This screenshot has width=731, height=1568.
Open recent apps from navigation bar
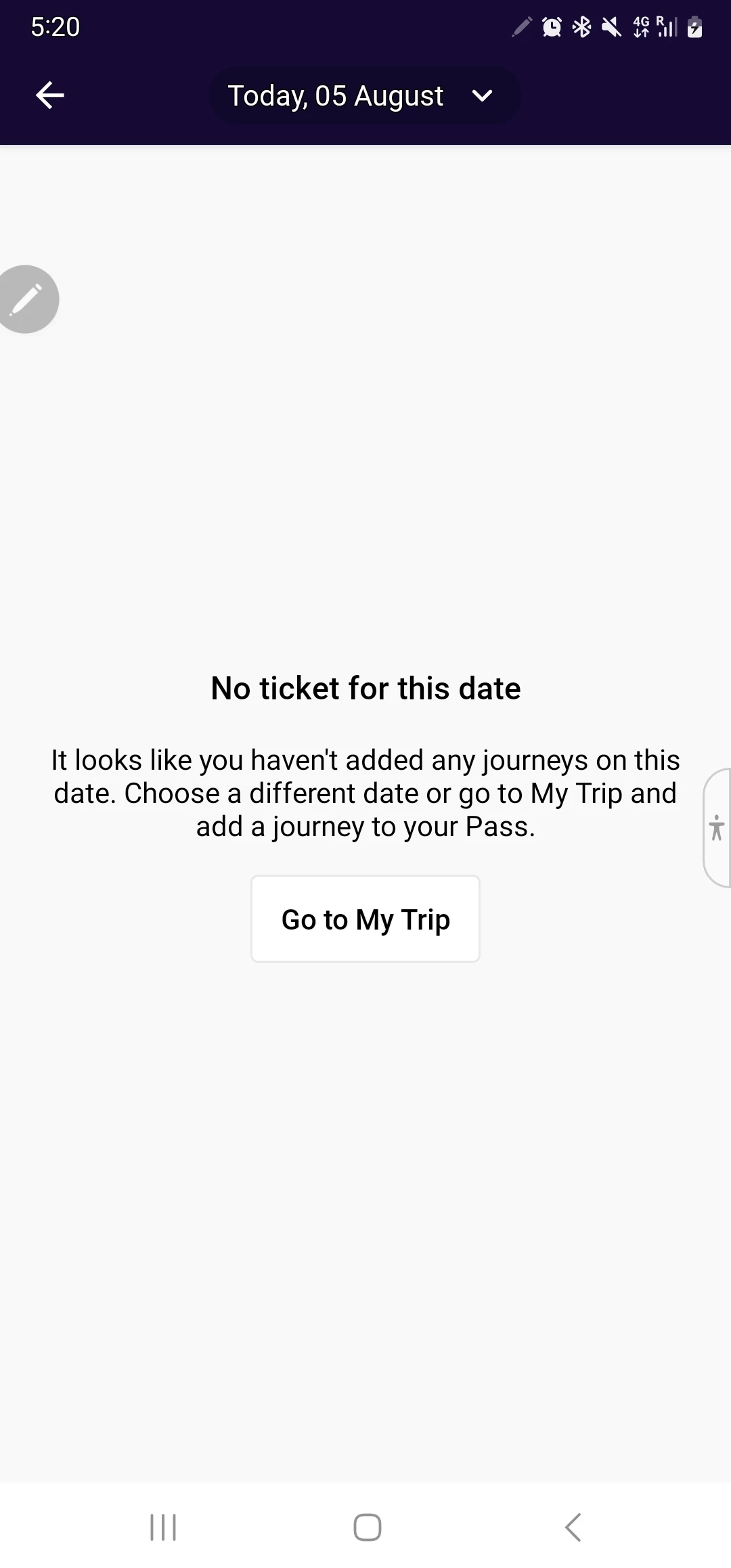pyautogui.click(x=162, y=1527)
